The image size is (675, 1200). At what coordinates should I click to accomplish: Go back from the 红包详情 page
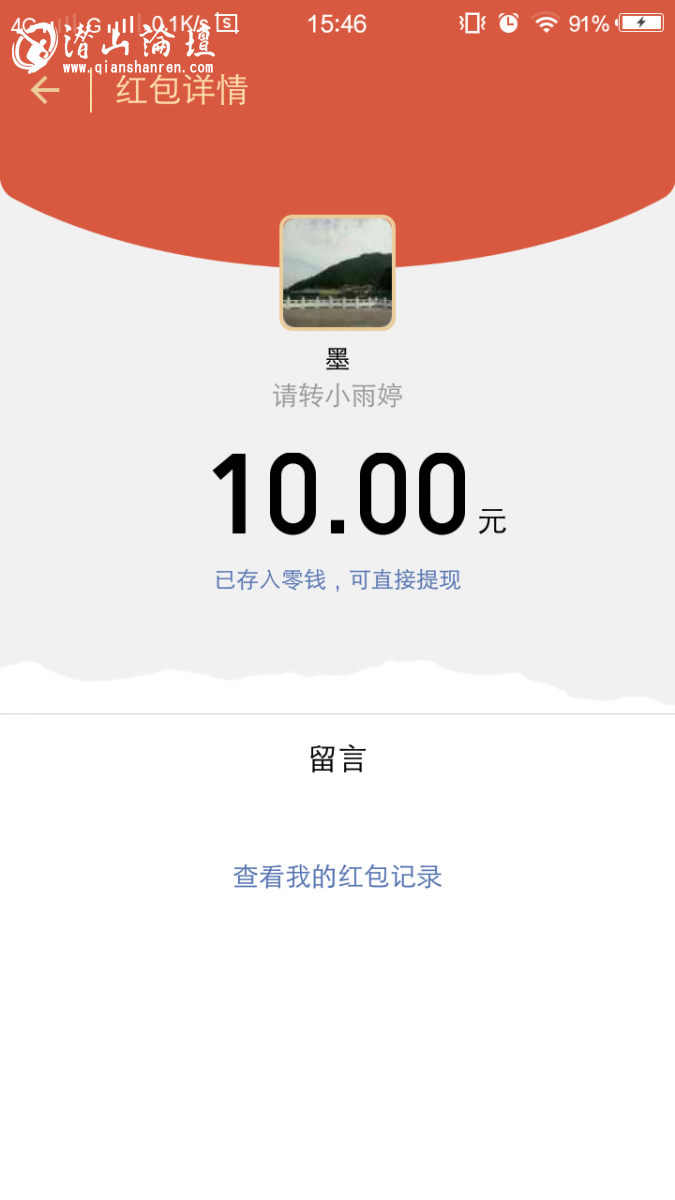tap(45, 91)
